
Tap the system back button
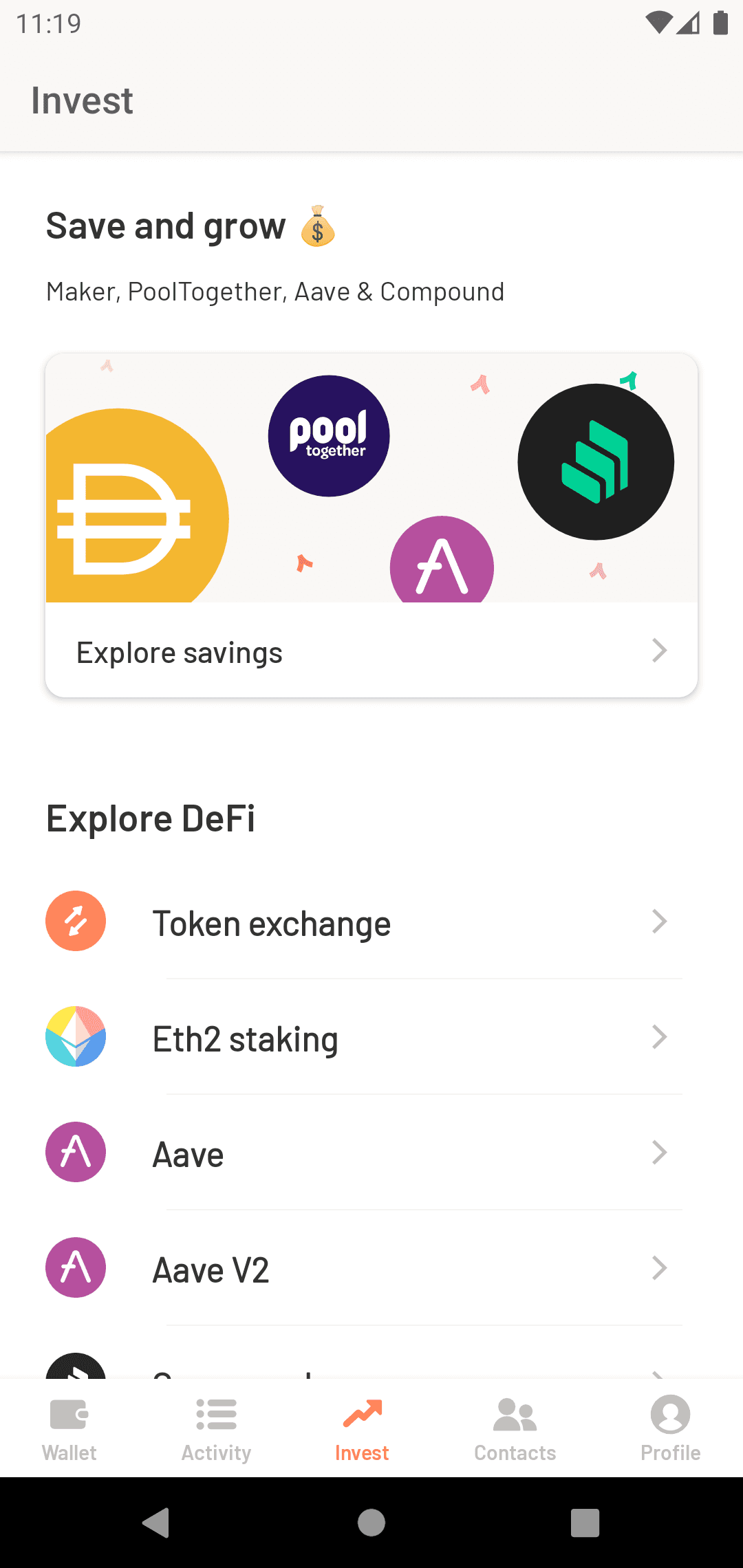(x=156, y=1523)
